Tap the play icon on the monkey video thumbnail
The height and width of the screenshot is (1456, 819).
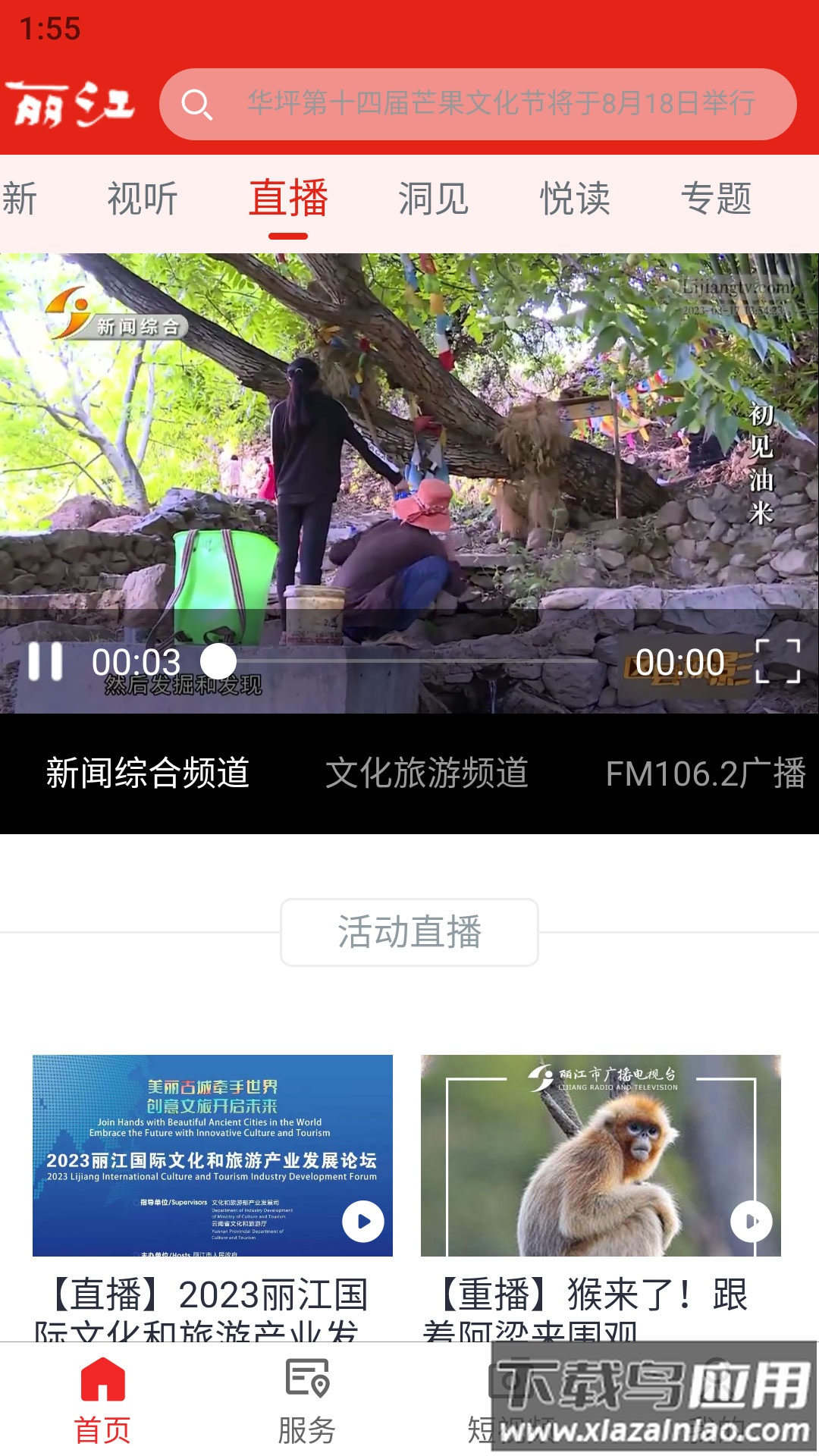(751, 1222)
